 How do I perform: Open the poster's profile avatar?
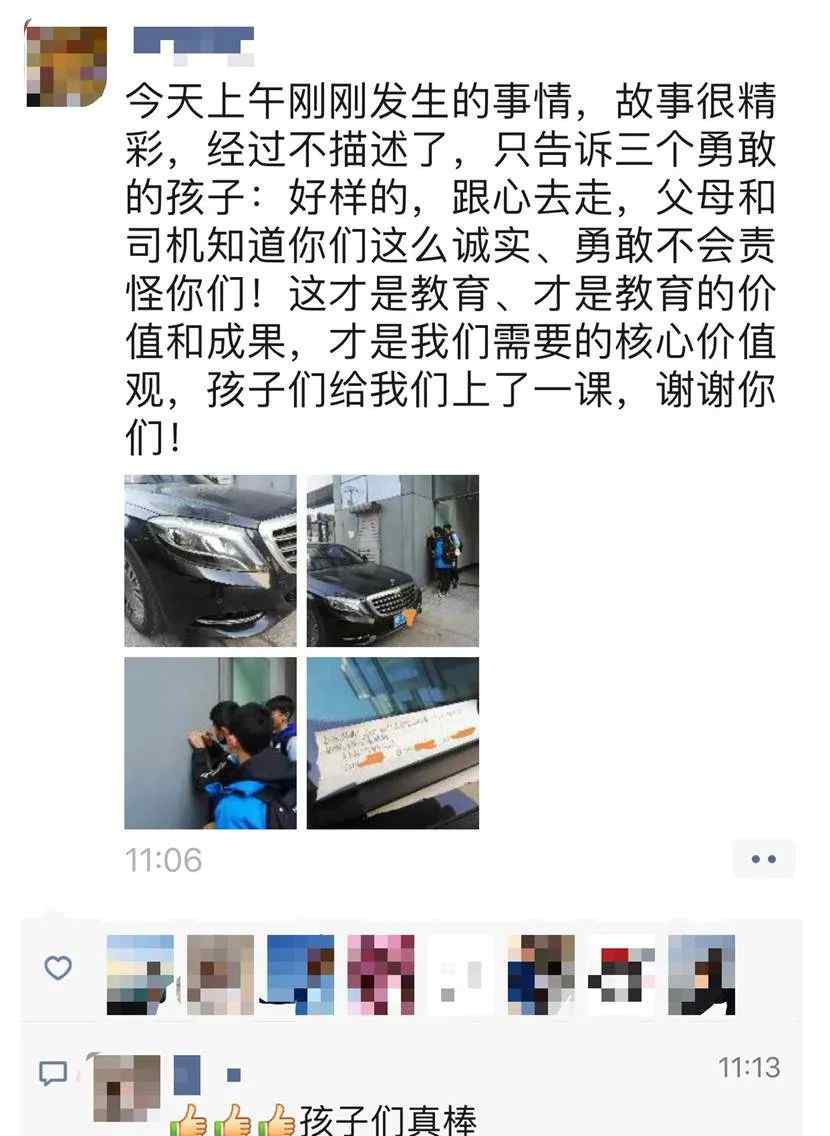[x=67, y=66]
